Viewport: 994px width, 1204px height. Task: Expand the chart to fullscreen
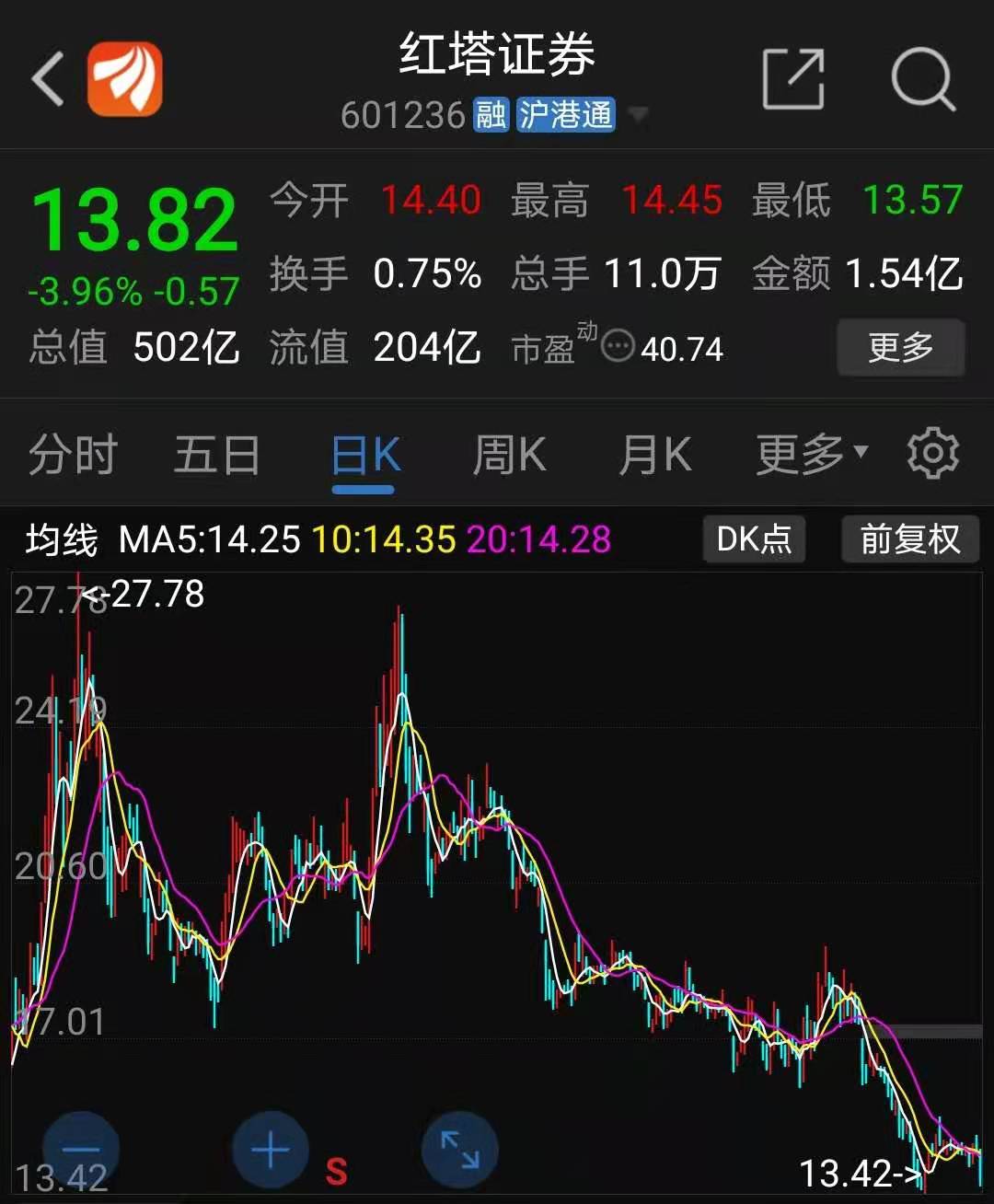[x=459, y=1151]
